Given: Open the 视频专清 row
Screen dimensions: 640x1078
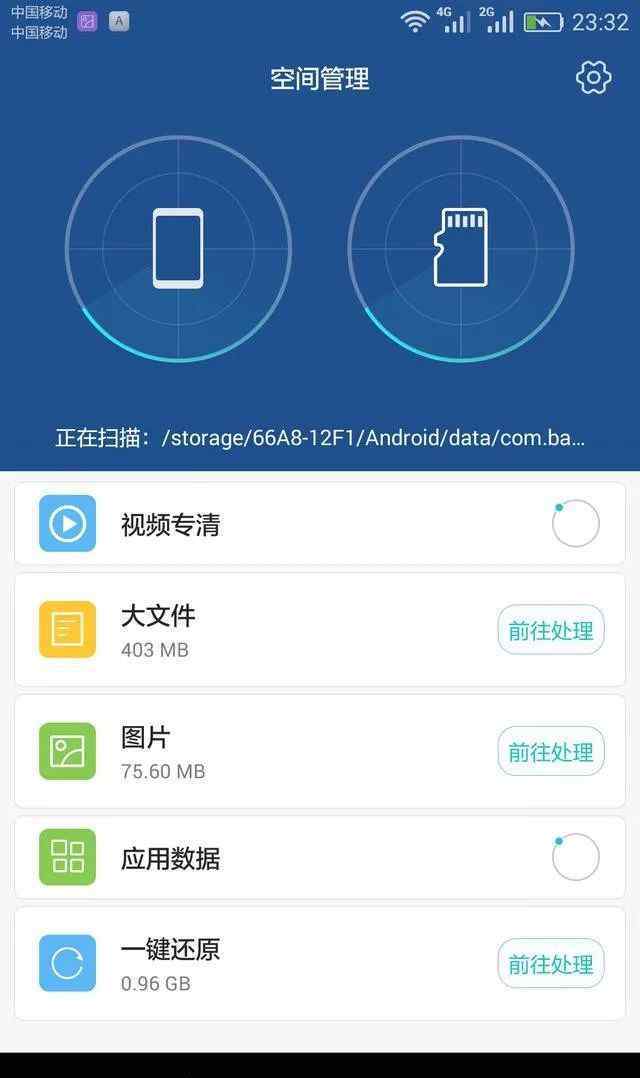Looking at the screenshot, I should [x=320, y=524].
